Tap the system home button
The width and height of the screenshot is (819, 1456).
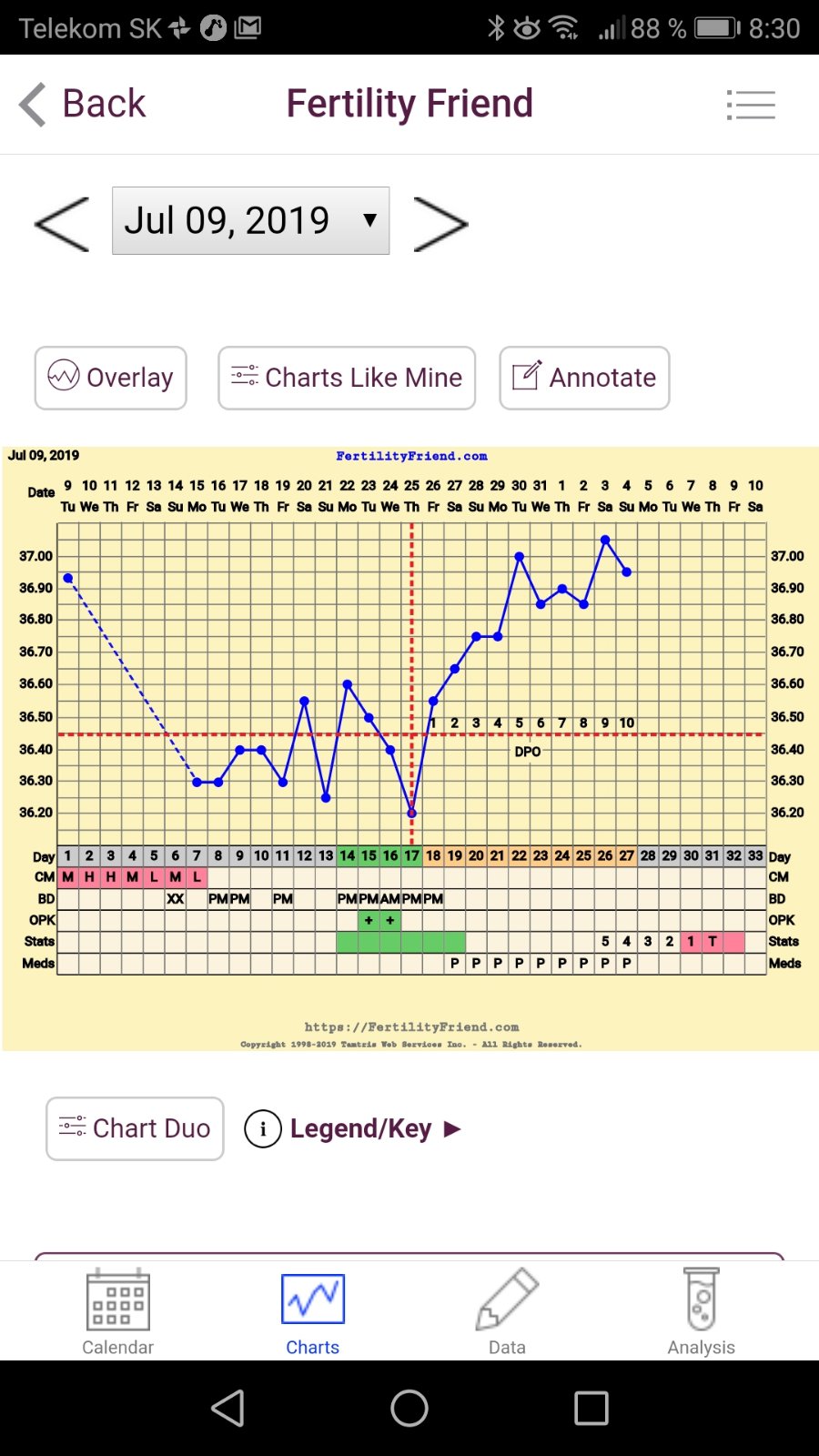coord(409,1408)
